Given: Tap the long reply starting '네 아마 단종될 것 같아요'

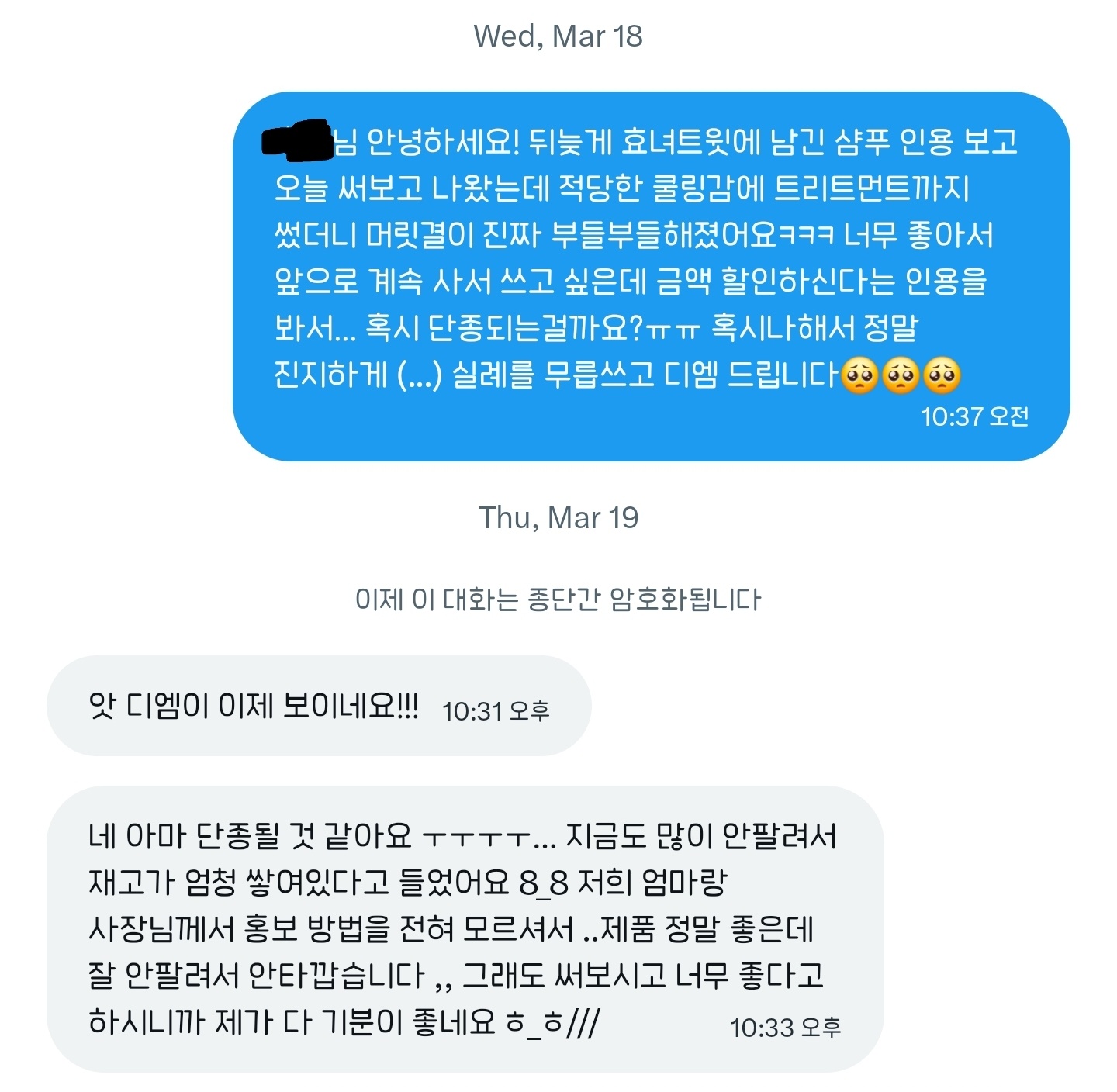Looking at the screenshot, I should [464, 928].
